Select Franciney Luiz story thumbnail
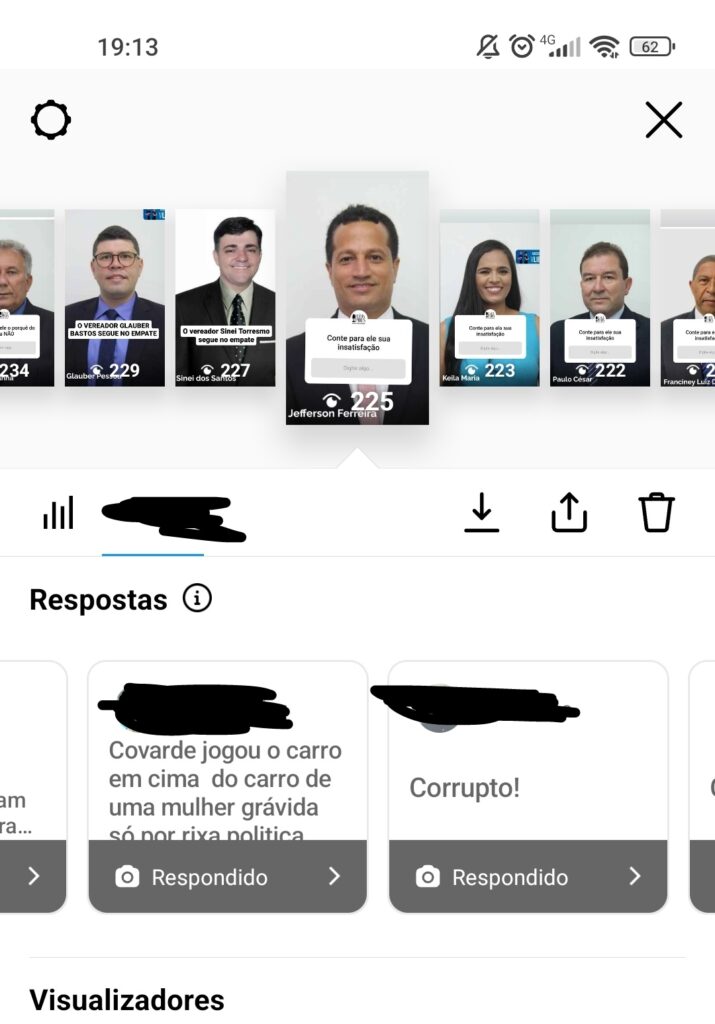 [690, 297]
